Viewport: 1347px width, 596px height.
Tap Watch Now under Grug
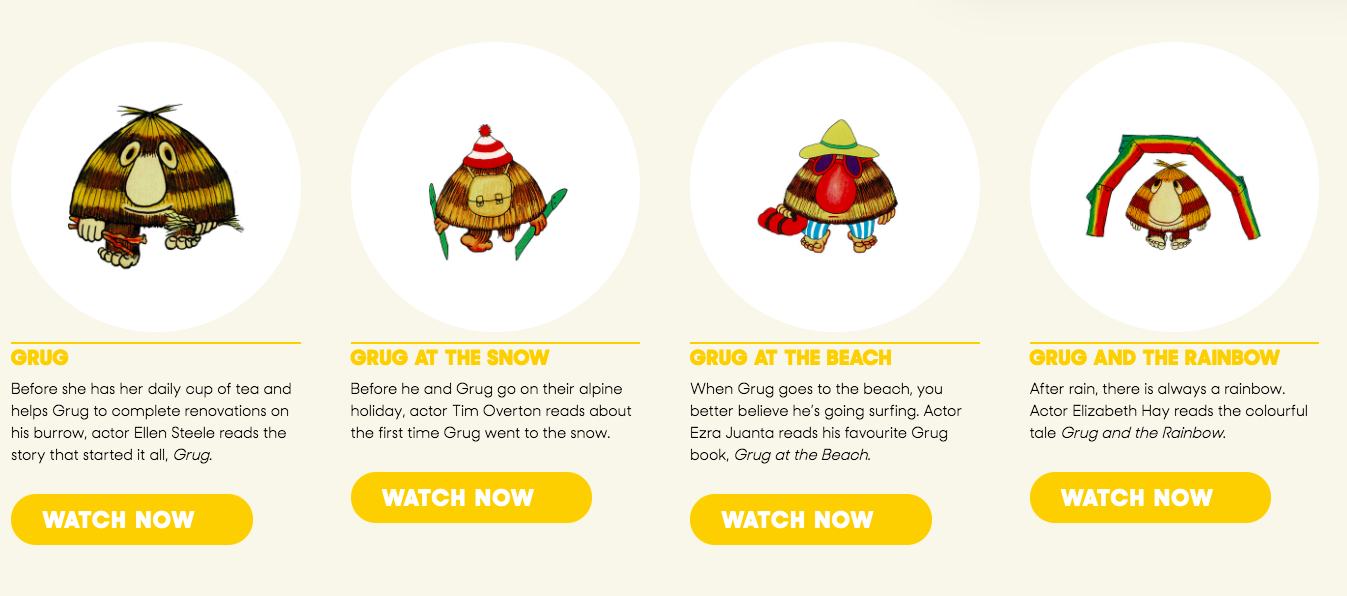[131, 519]
